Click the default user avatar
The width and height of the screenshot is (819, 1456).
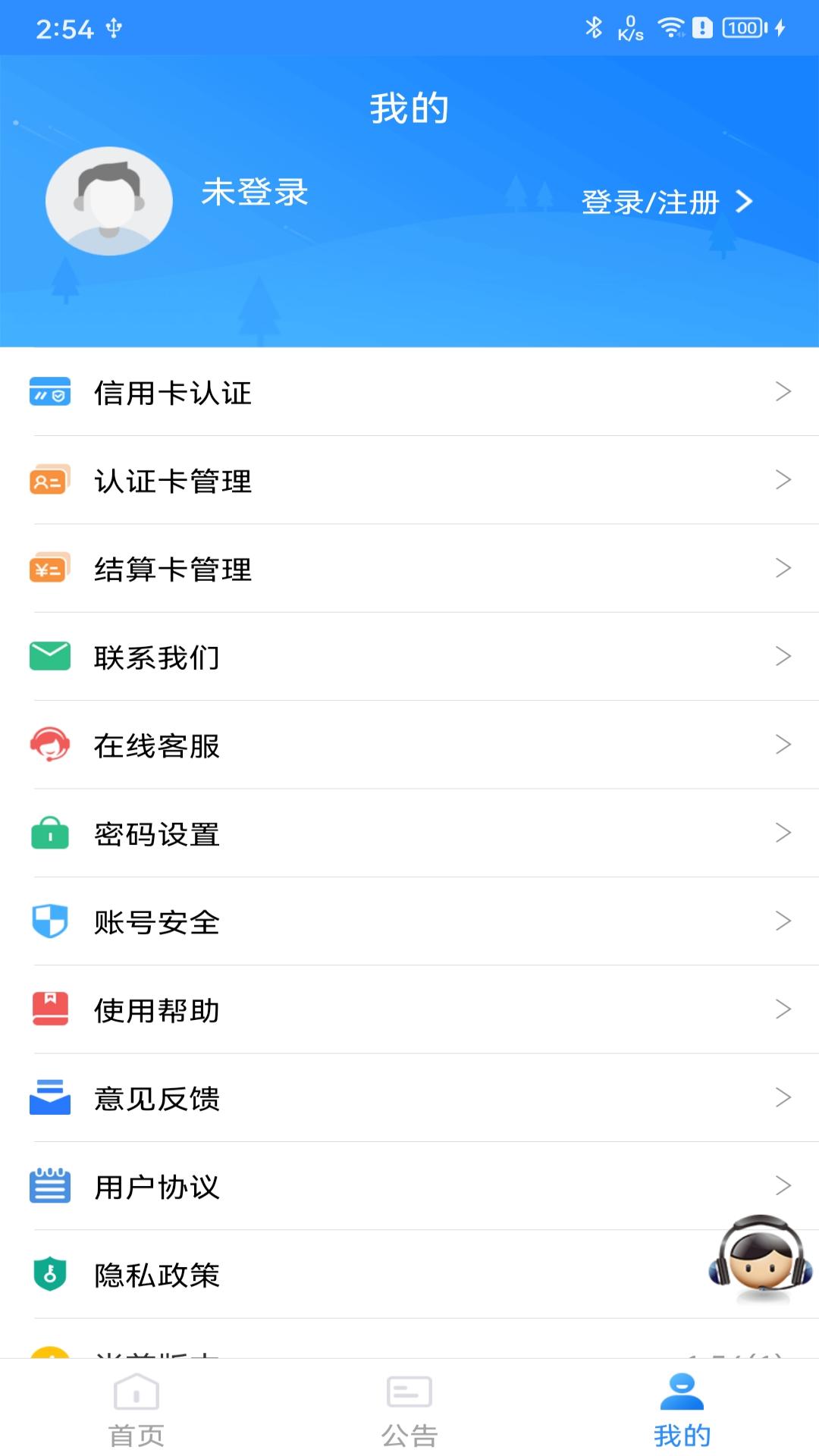coord(108,200)
